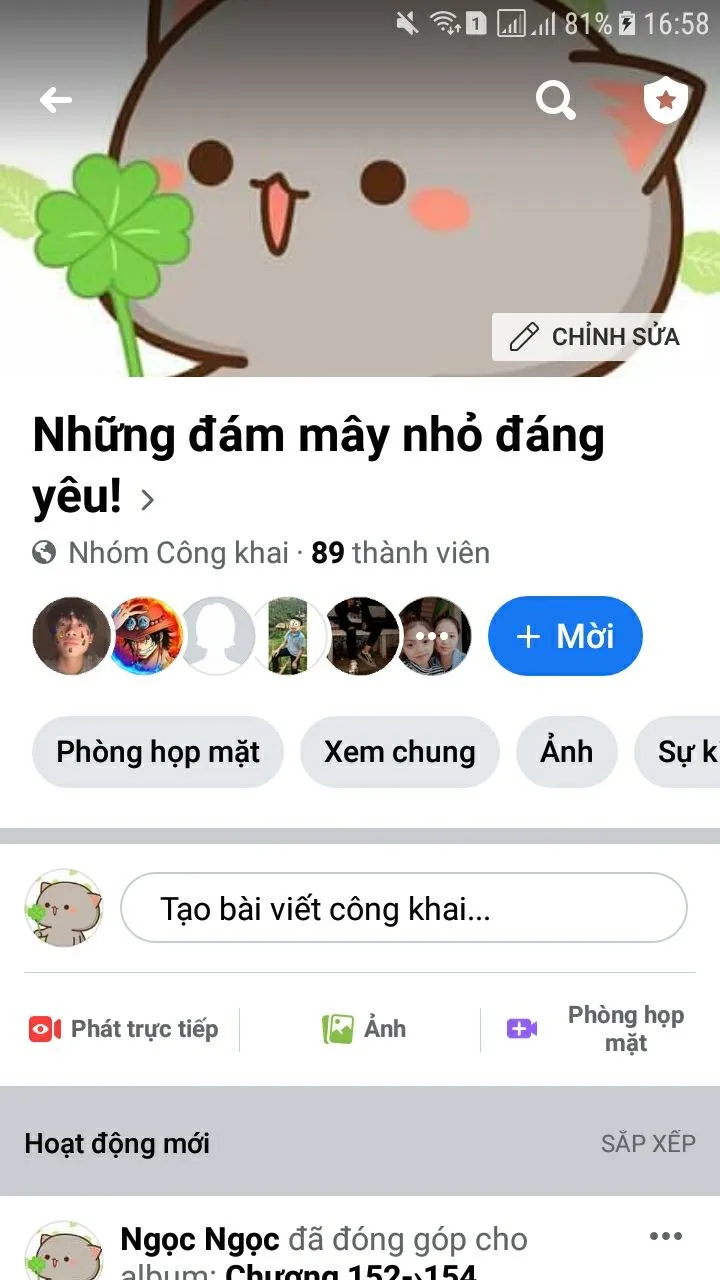Open the group search icon

click(x=555, y=99)
